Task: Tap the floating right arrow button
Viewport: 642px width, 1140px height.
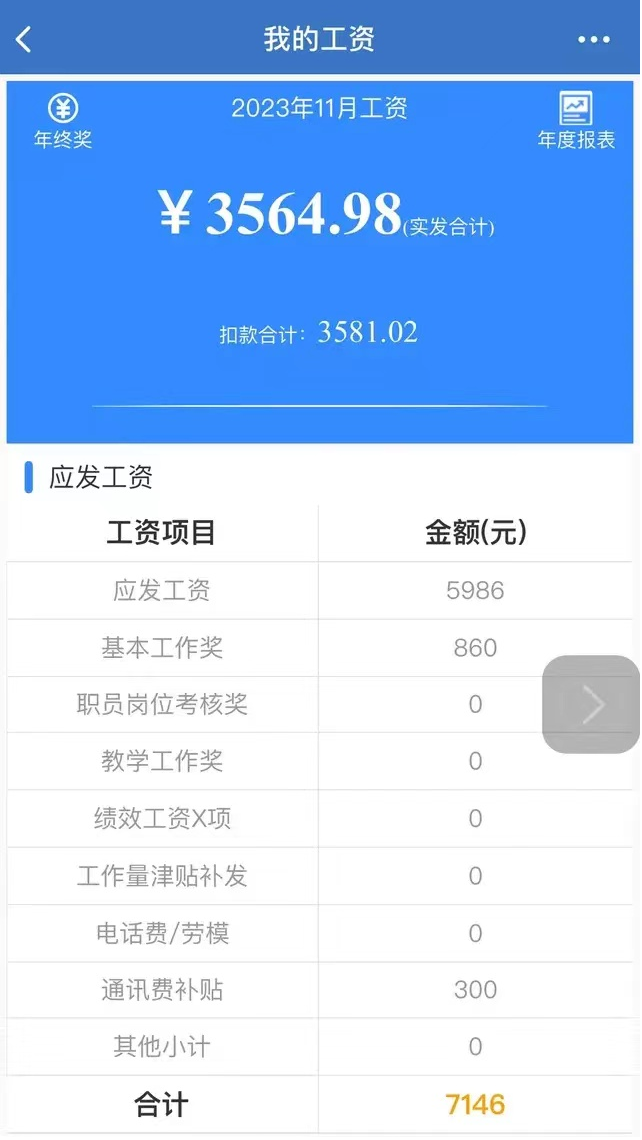Action: tap(591, 704)
